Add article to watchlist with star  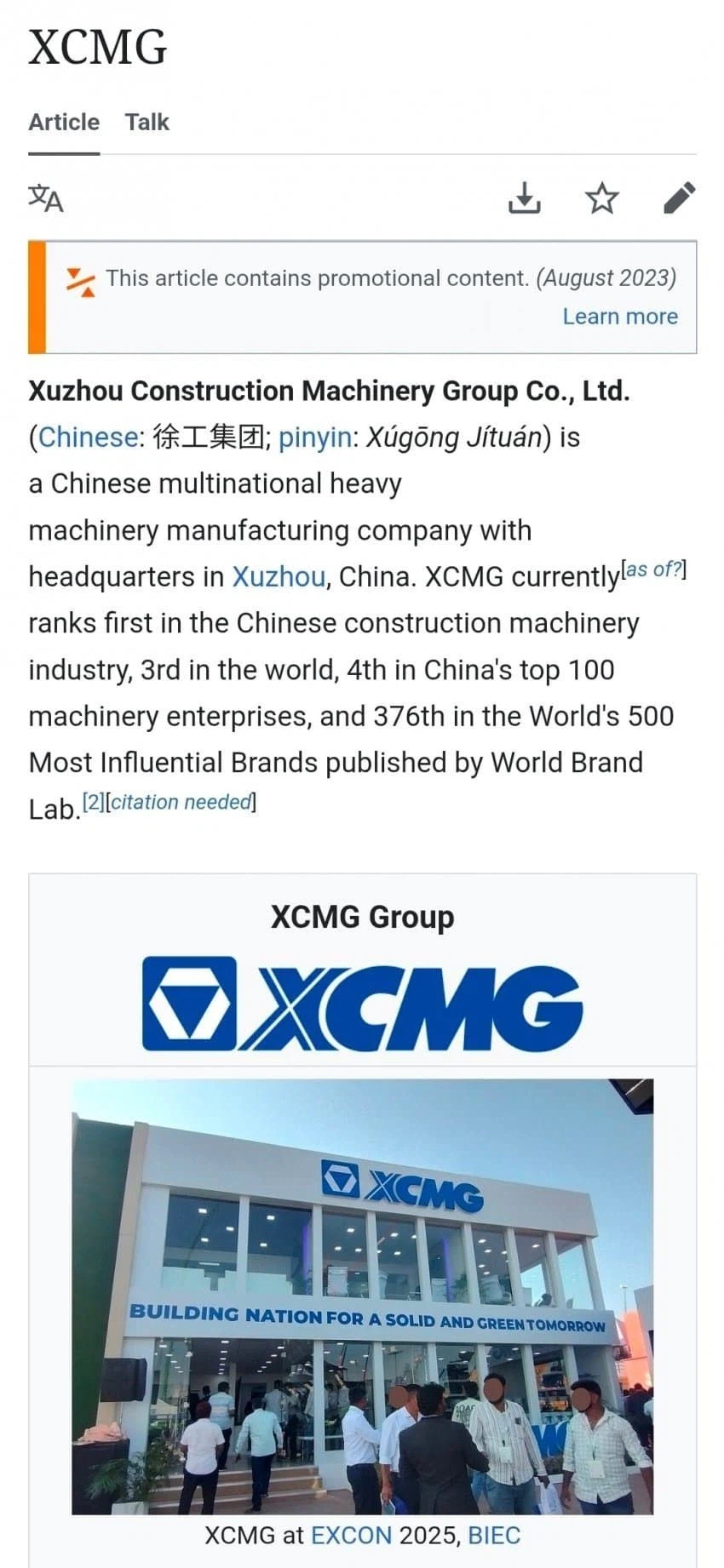[602, 198]
